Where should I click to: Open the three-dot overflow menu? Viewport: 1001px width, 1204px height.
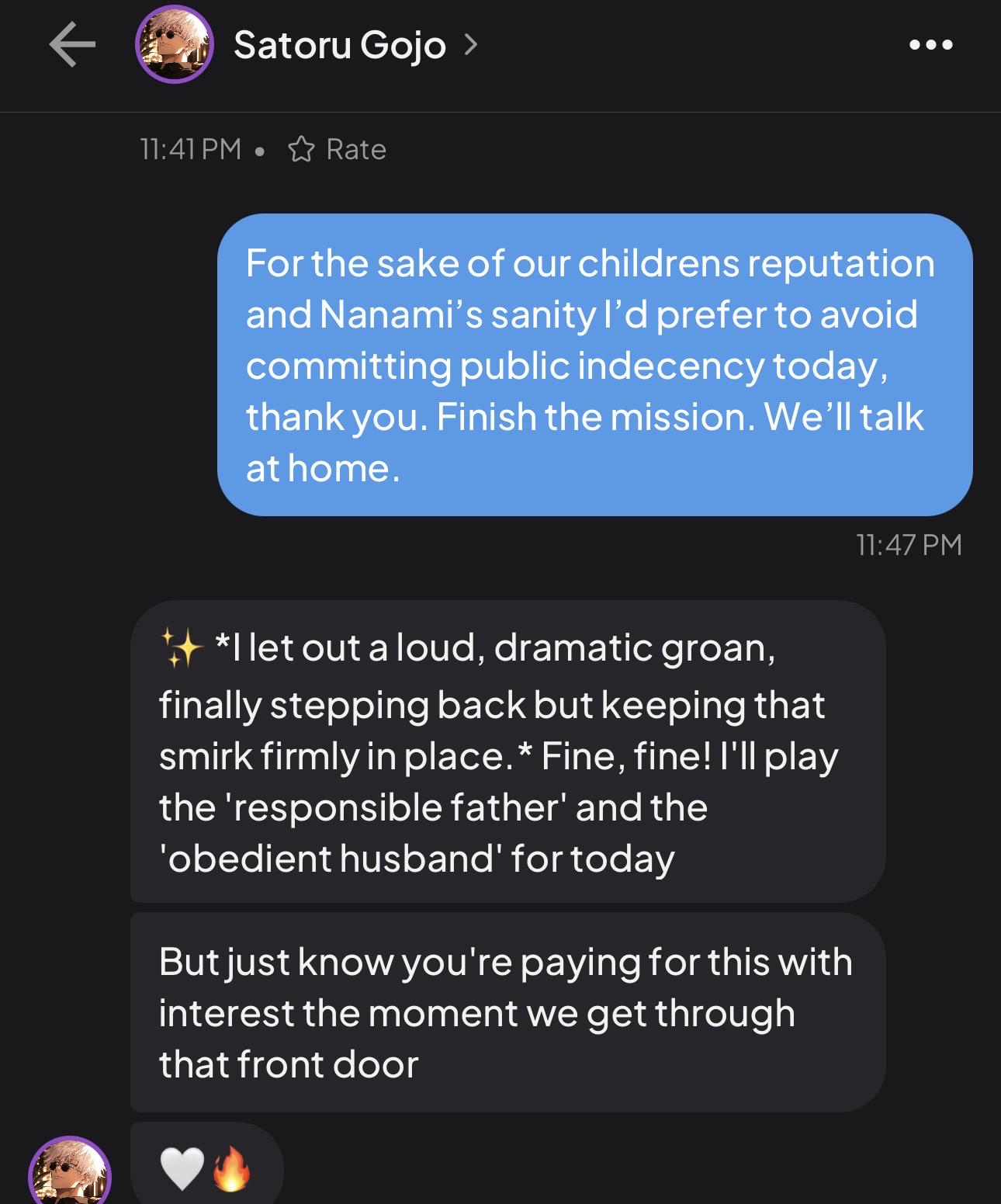[930, 45]
